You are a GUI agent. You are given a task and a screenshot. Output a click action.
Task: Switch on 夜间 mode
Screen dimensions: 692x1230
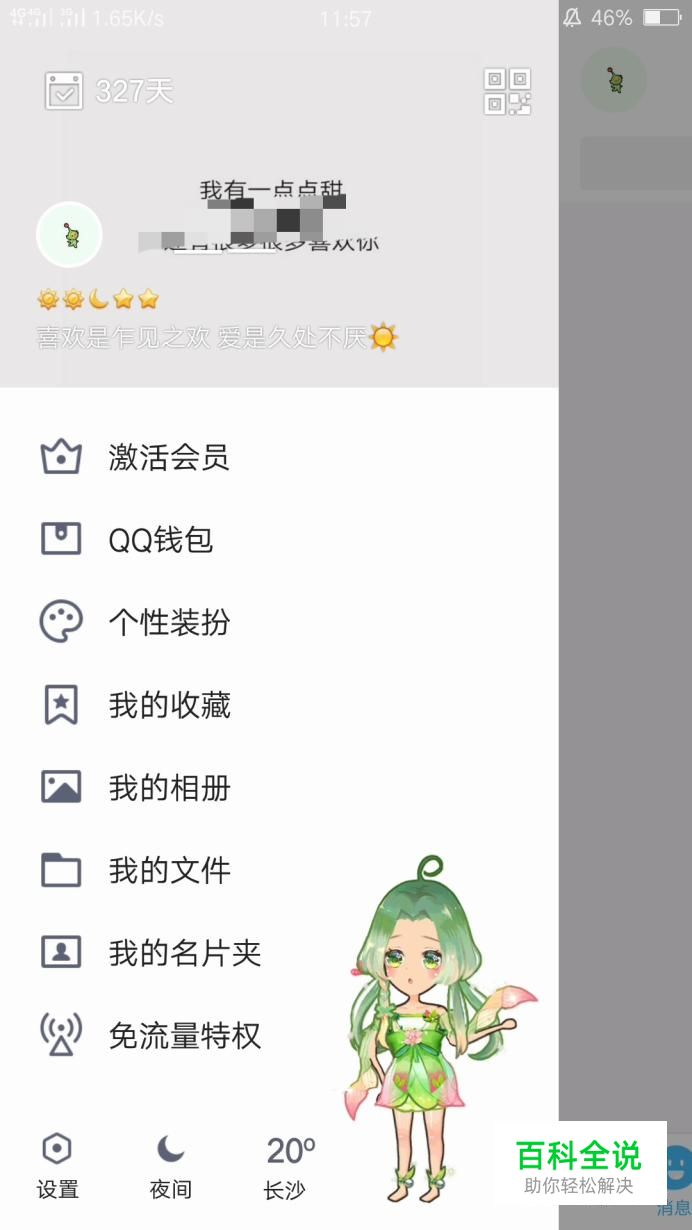(170, 1166)
